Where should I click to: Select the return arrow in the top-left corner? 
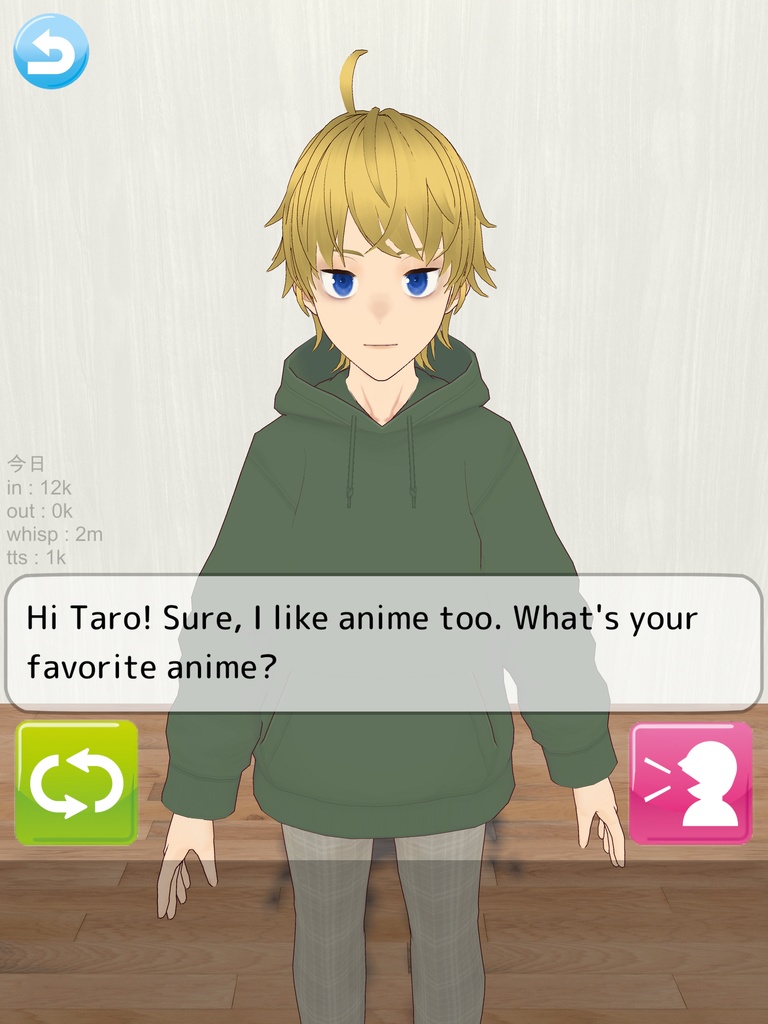(50, 51)
